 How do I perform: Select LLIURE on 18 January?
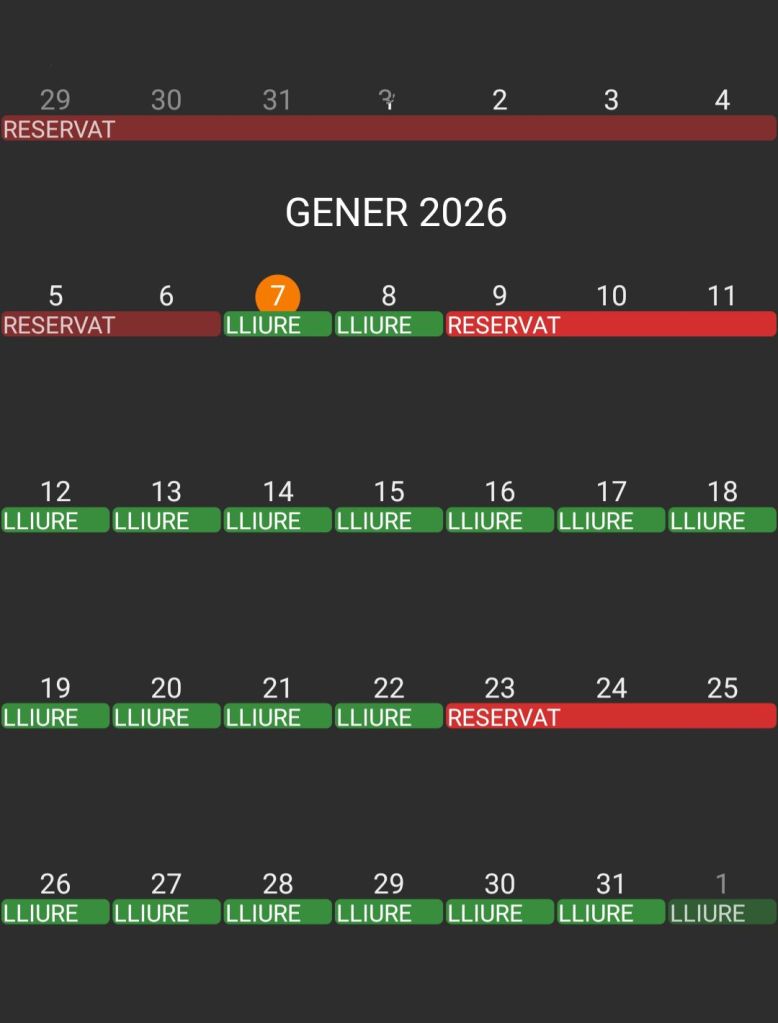pos(721,521)
